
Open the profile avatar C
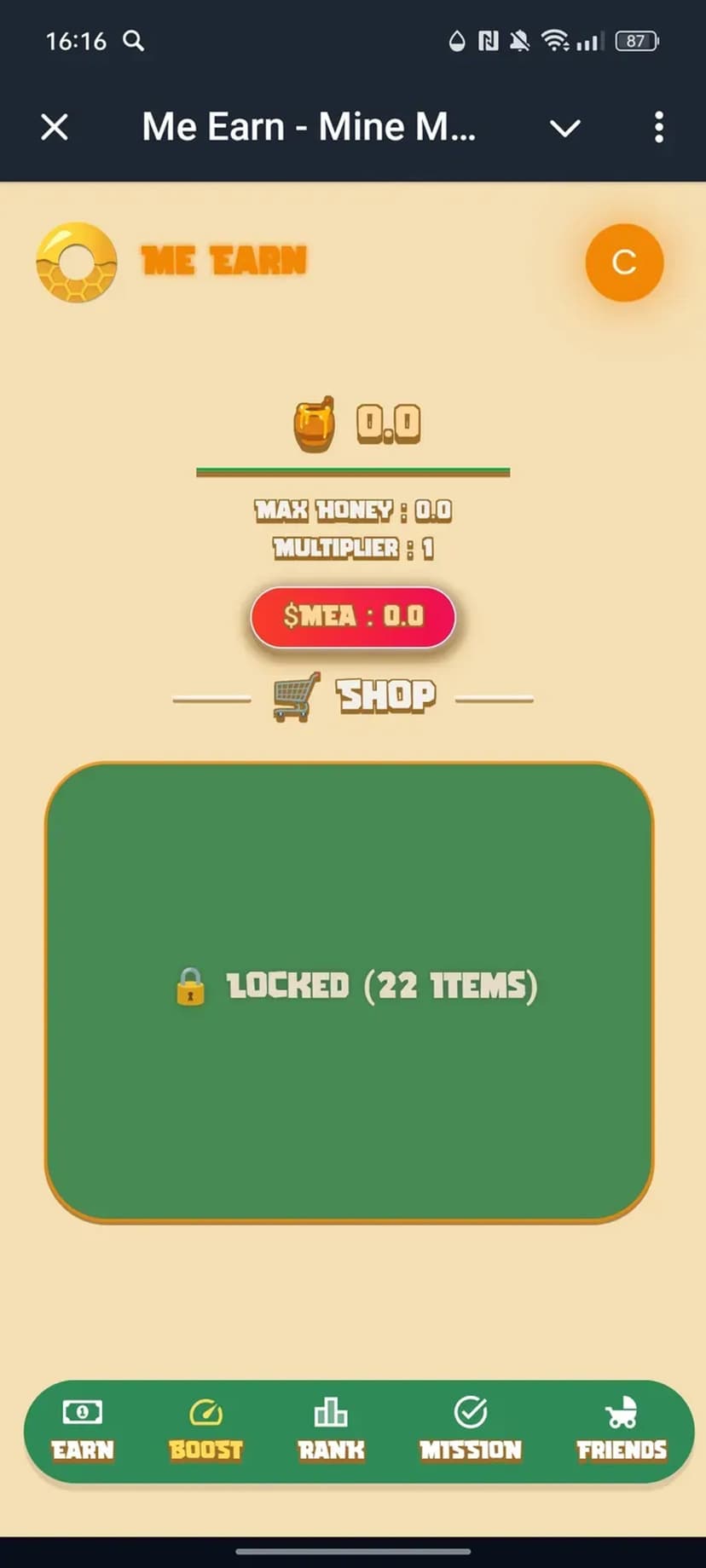pyautogui.click(x=624, y=262)
